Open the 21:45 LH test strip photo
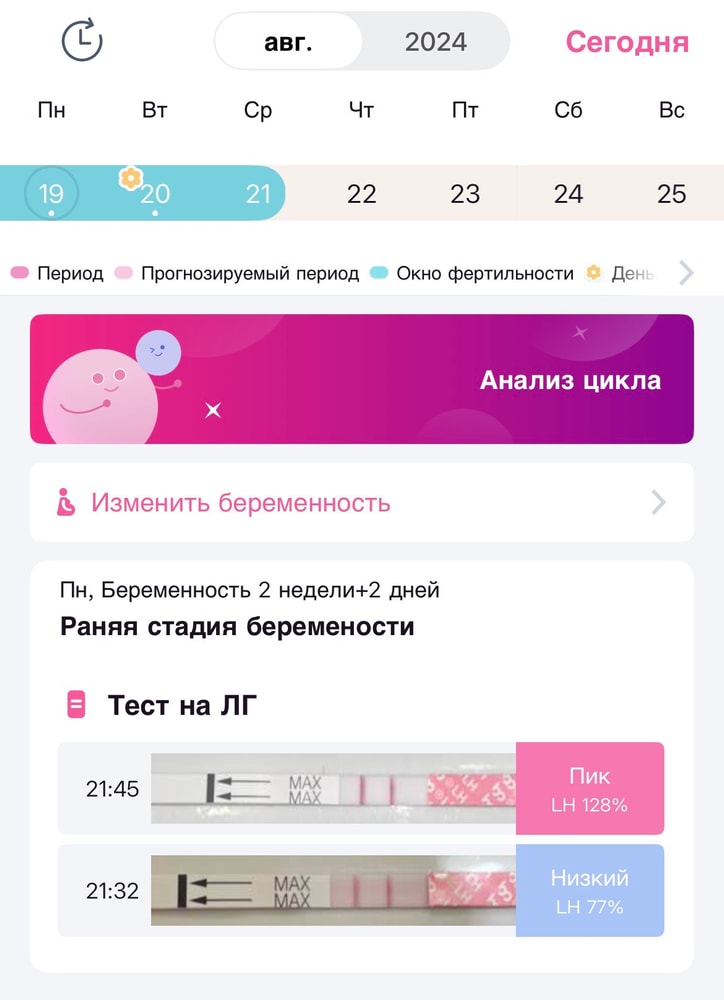Viewport: 724px width, 1000px height. tap(330, 788)
